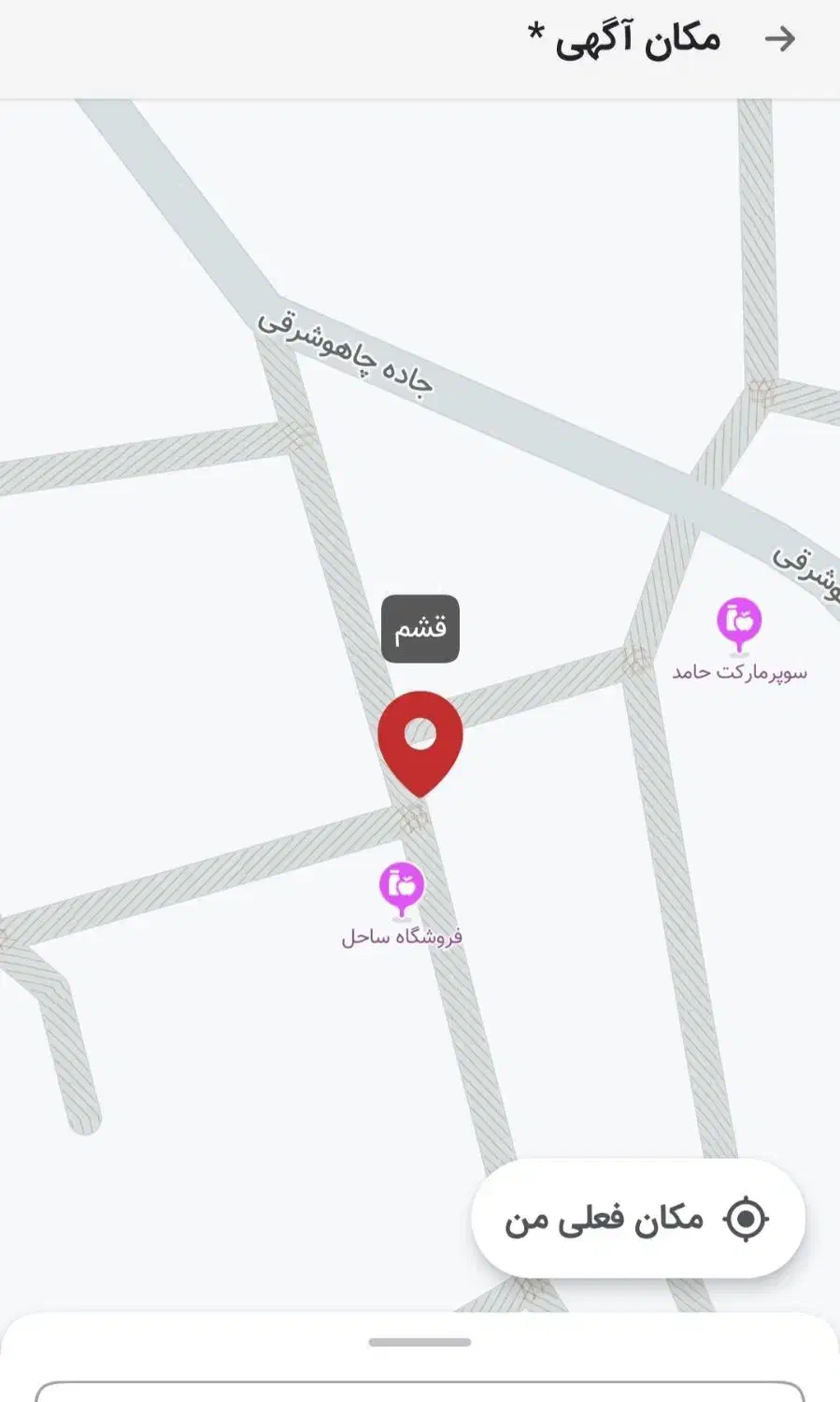840x1402 pixels.
Task: Tap the فروشگاه ساحل text label
Action: 402,937
